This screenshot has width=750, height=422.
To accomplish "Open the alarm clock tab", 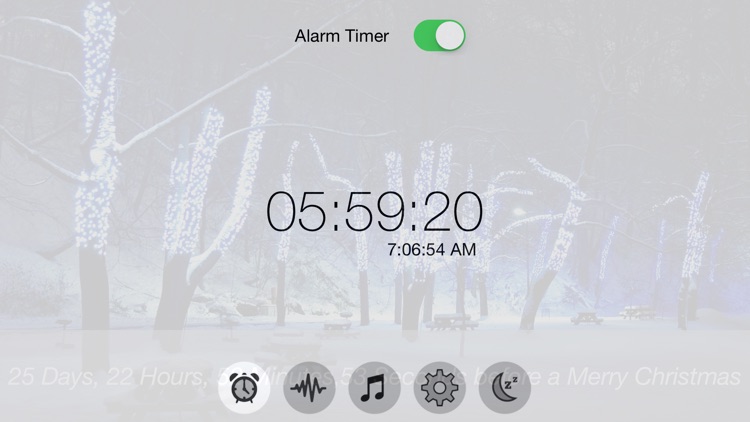I will point(244,387).
